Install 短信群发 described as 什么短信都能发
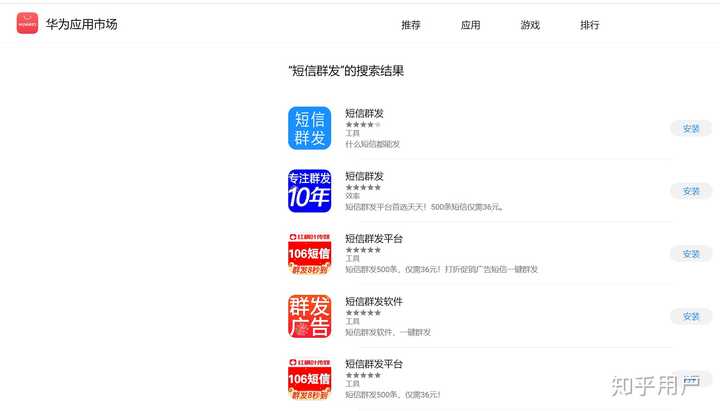 click(691, 128)
